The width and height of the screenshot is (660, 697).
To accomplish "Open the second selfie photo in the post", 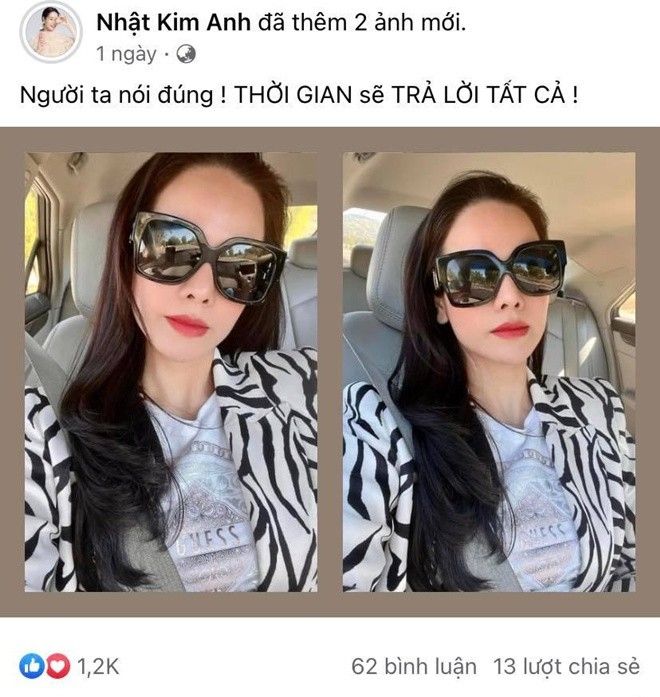I will tap(488, 371).
